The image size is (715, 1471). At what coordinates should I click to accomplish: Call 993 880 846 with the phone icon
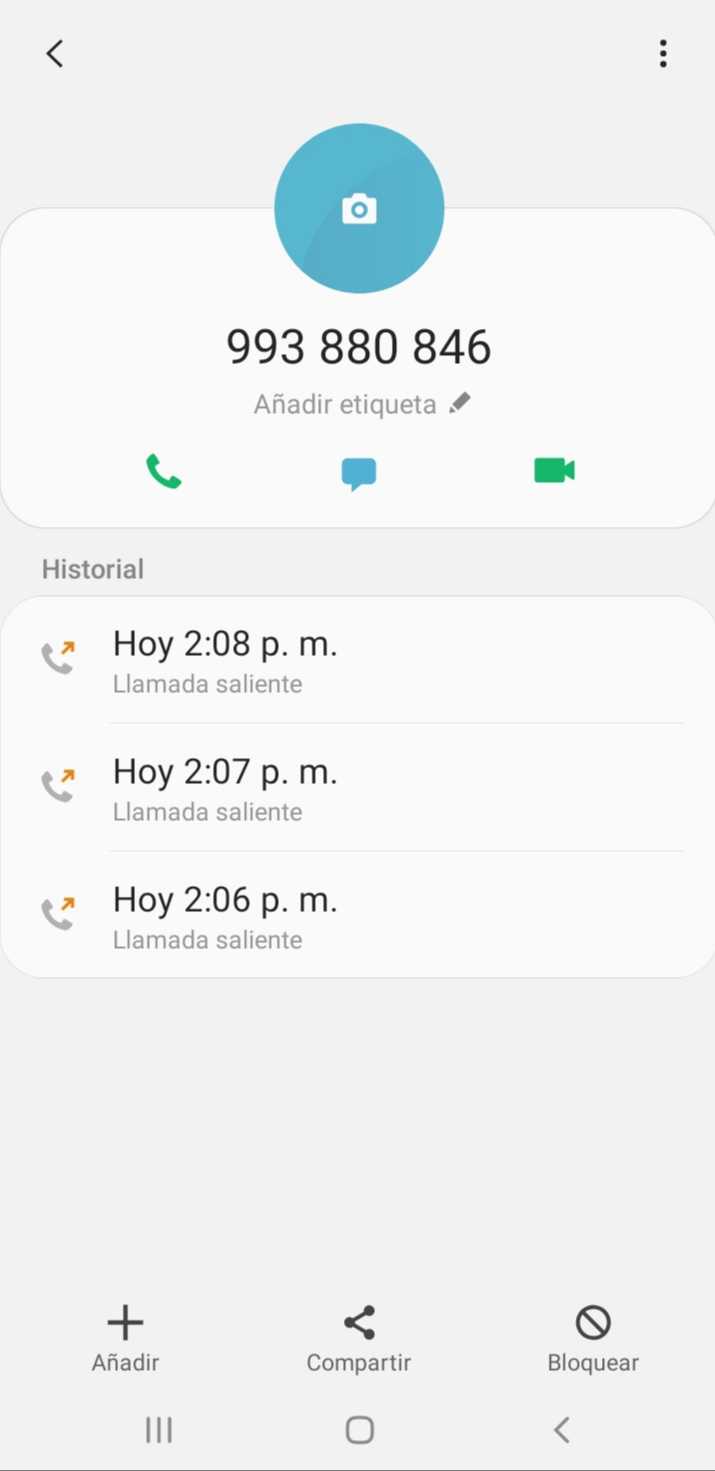163,471
